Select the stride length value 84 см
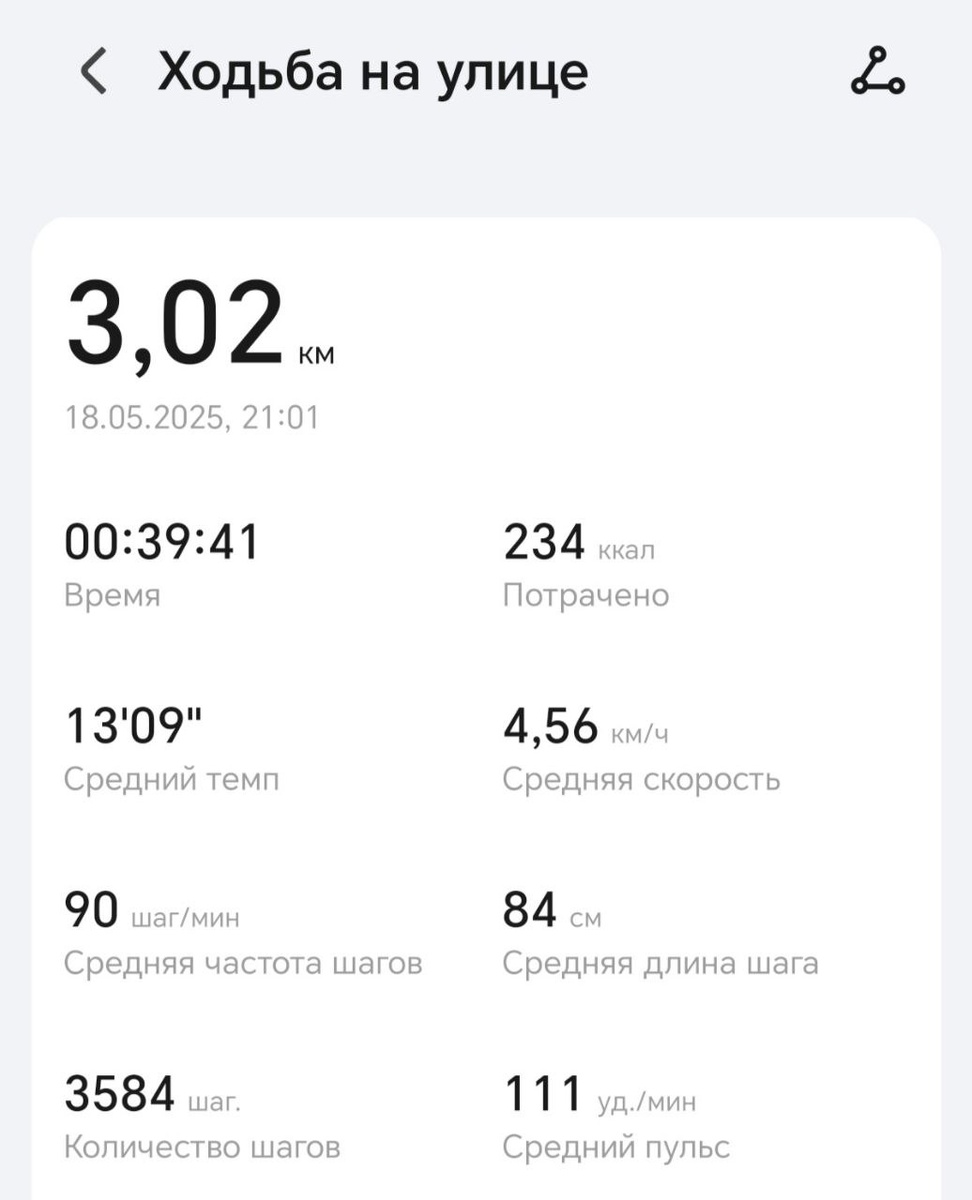Image resolution: width=972 pixels, height=1200 pixels. tap(550, 910)
